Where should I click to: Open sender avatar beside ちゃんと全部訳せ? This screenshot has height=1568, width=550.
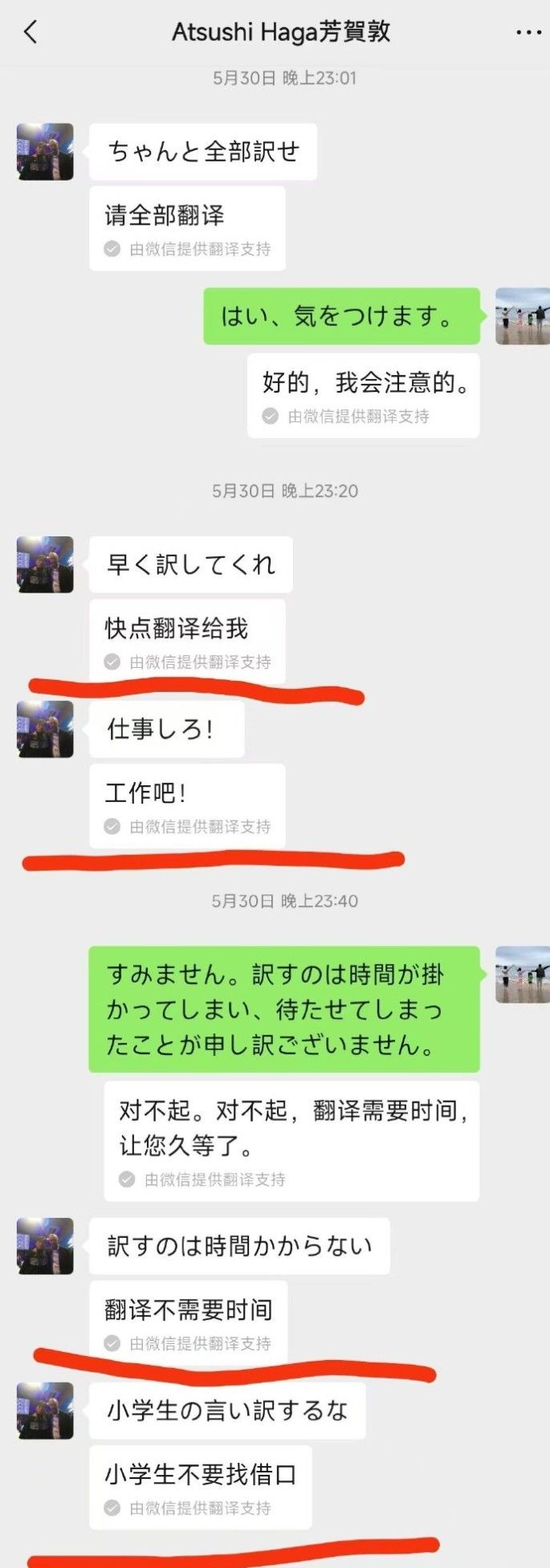click(x=45, y=152)
